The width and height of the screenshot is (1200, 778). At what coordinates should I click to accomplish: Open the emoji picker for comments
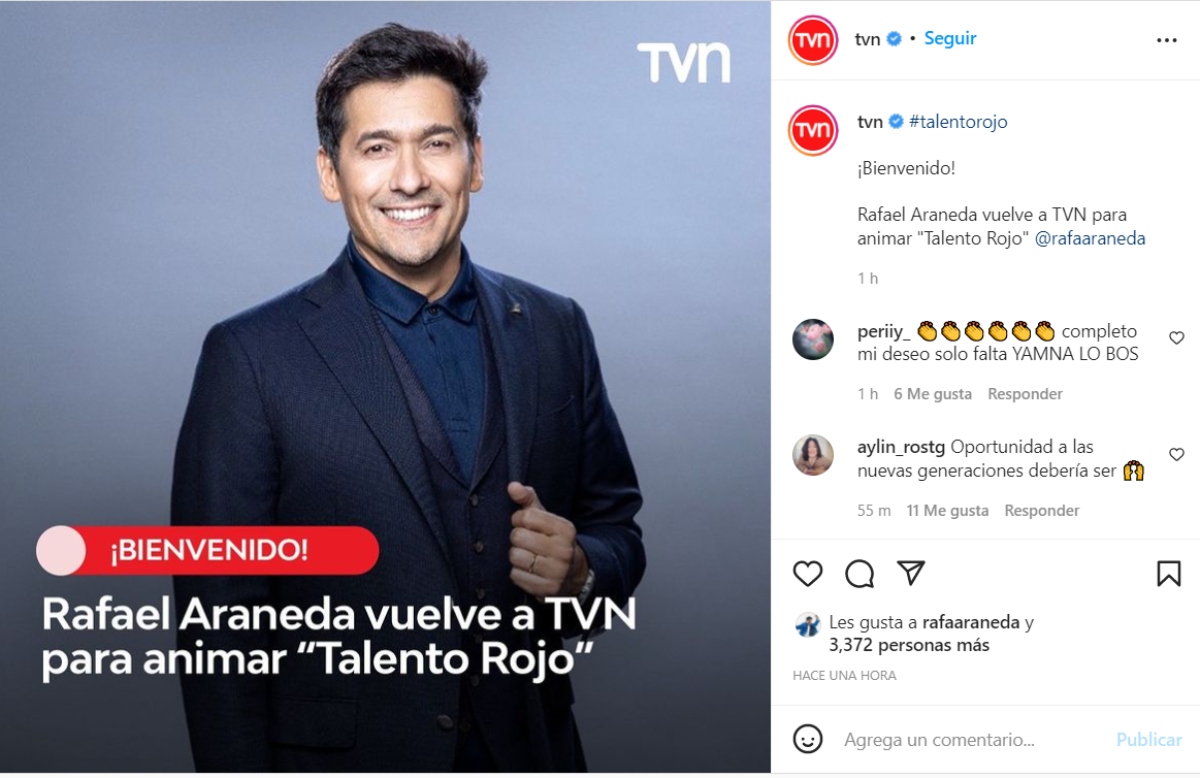point(808,739)
